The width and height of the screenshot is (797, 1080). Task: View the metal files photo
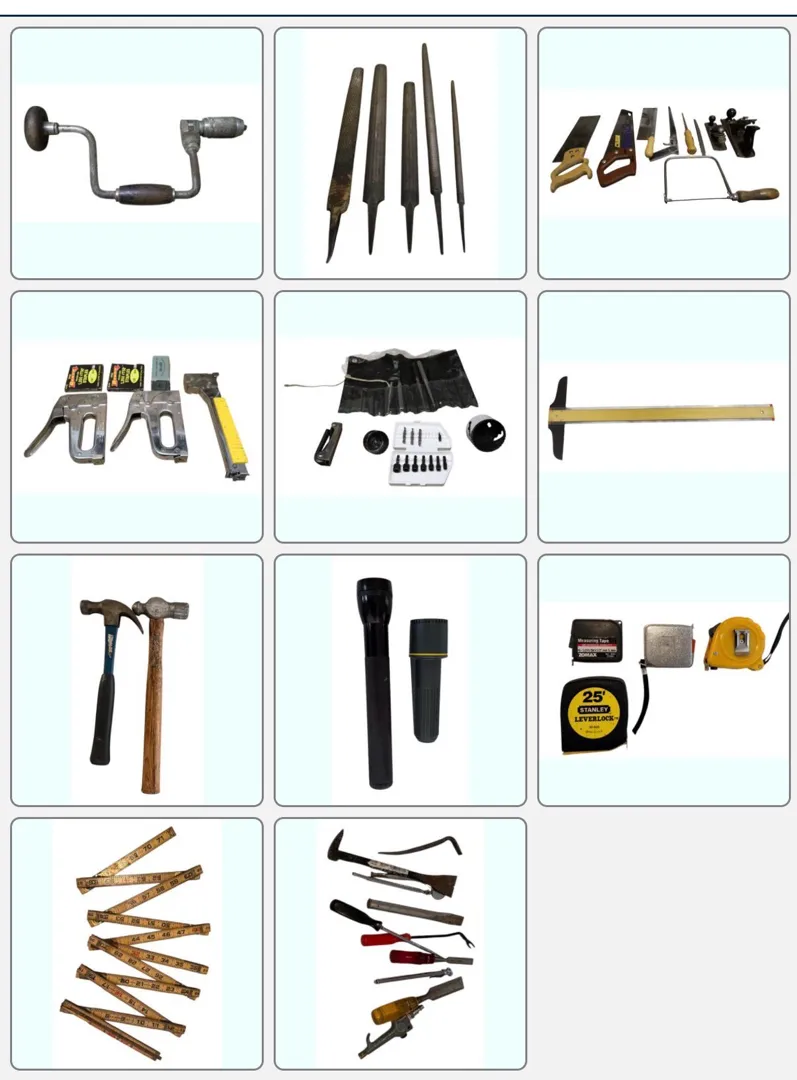tap(400, 153)
